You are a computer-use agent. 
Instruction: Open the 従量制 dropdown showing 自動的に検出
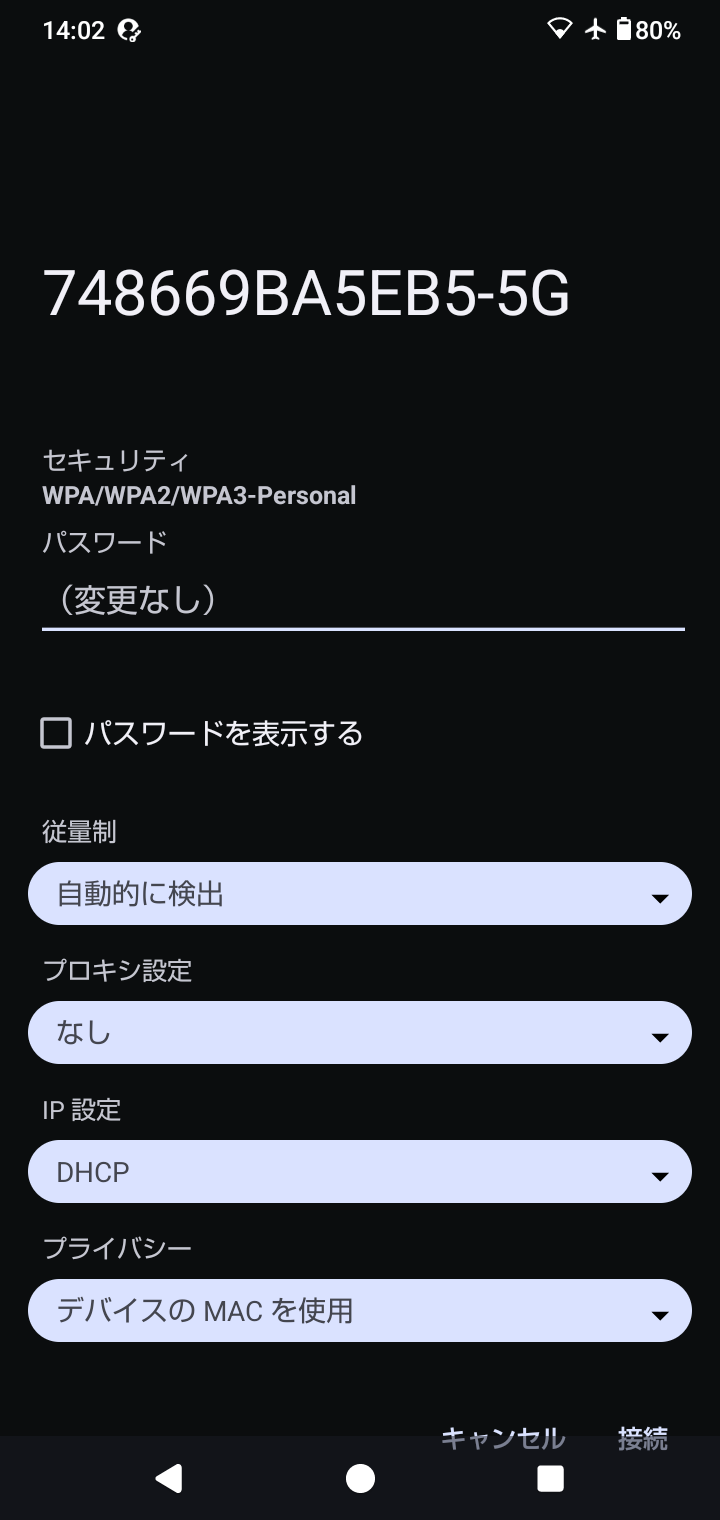point(360,894)
